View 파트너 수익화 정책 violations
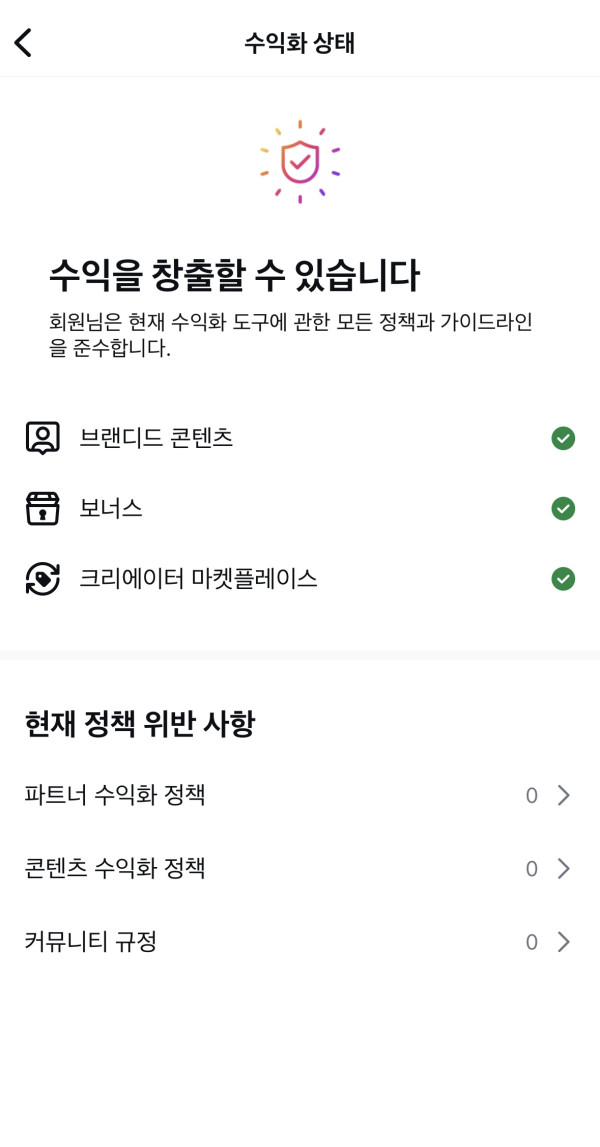This screenshot has width=600, height=1147. 298,795
